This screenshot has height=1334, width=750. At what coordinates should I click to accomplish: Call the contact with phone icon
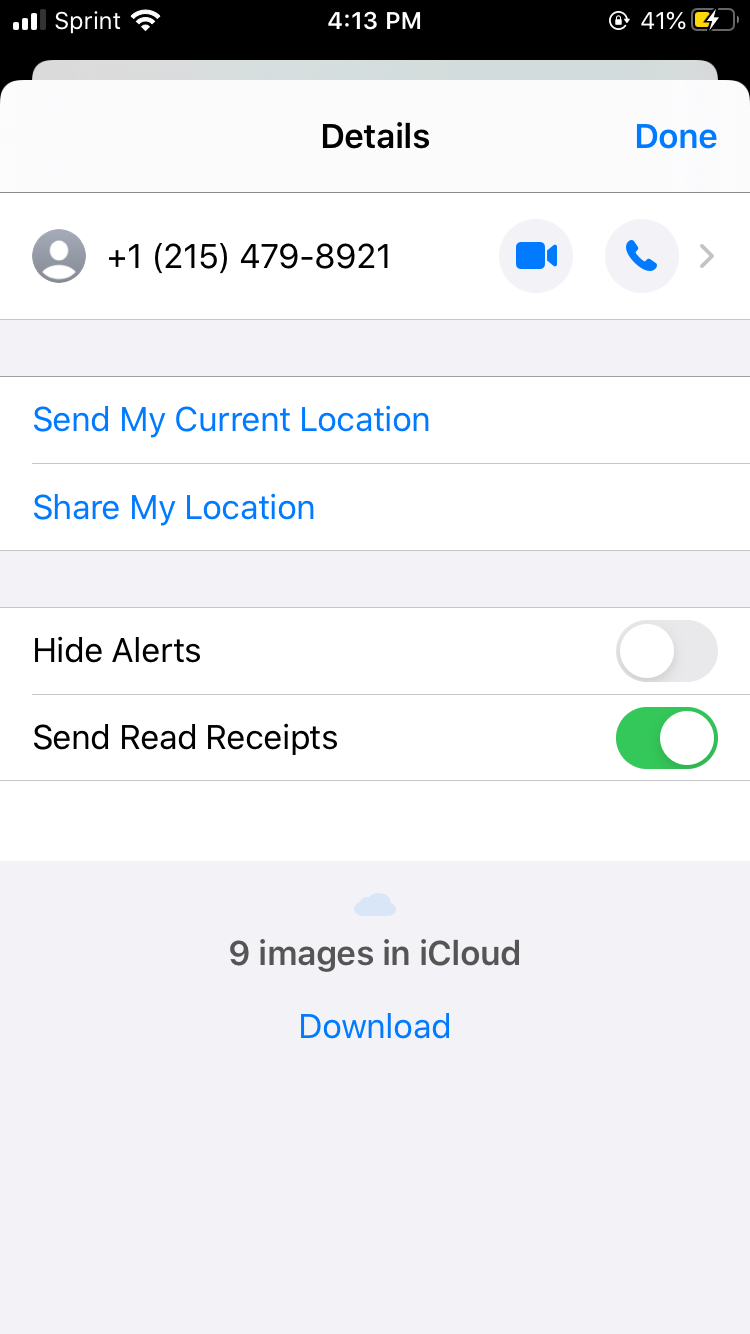[x=642, y=257]
